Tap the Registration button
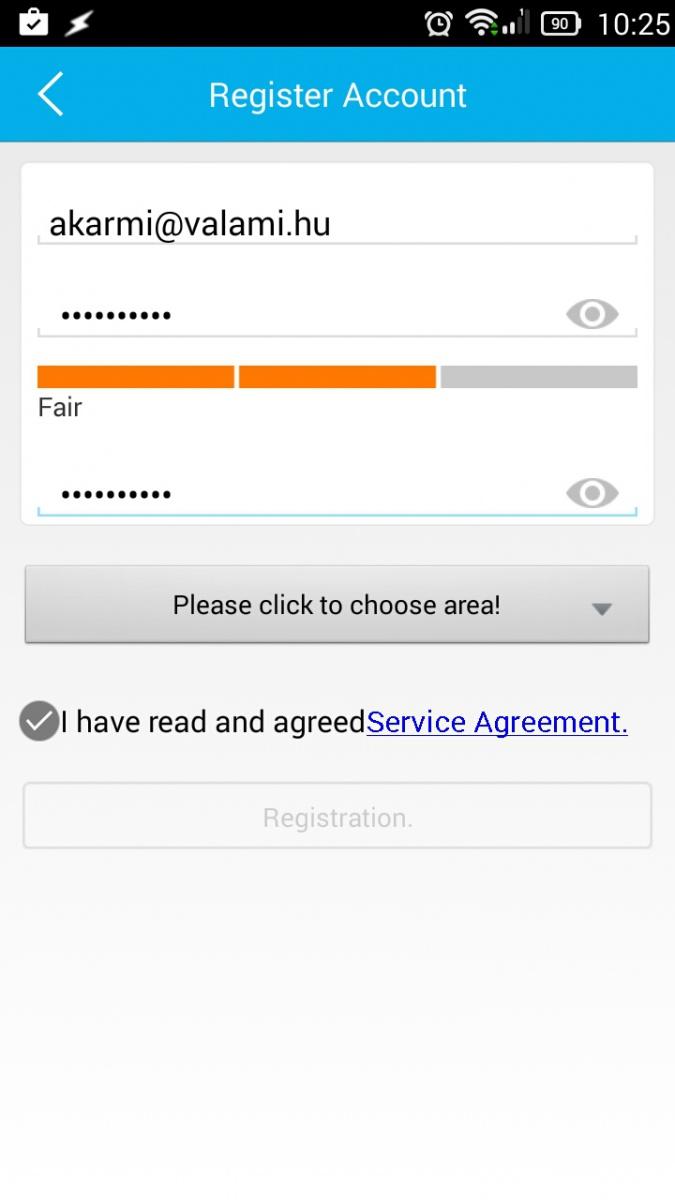Screen dimensions: 675x1200 pyautogui.click(x=337, y=816)
